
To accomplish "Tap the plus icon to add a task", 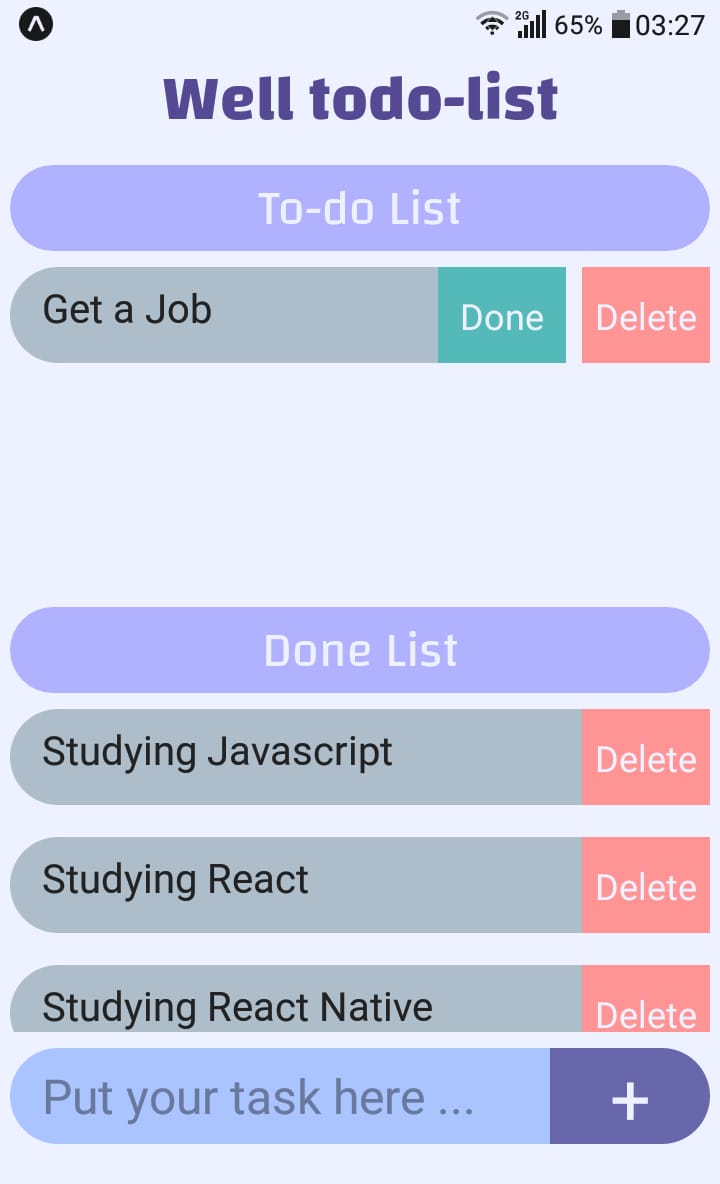I will click(x=628, y=1097).
